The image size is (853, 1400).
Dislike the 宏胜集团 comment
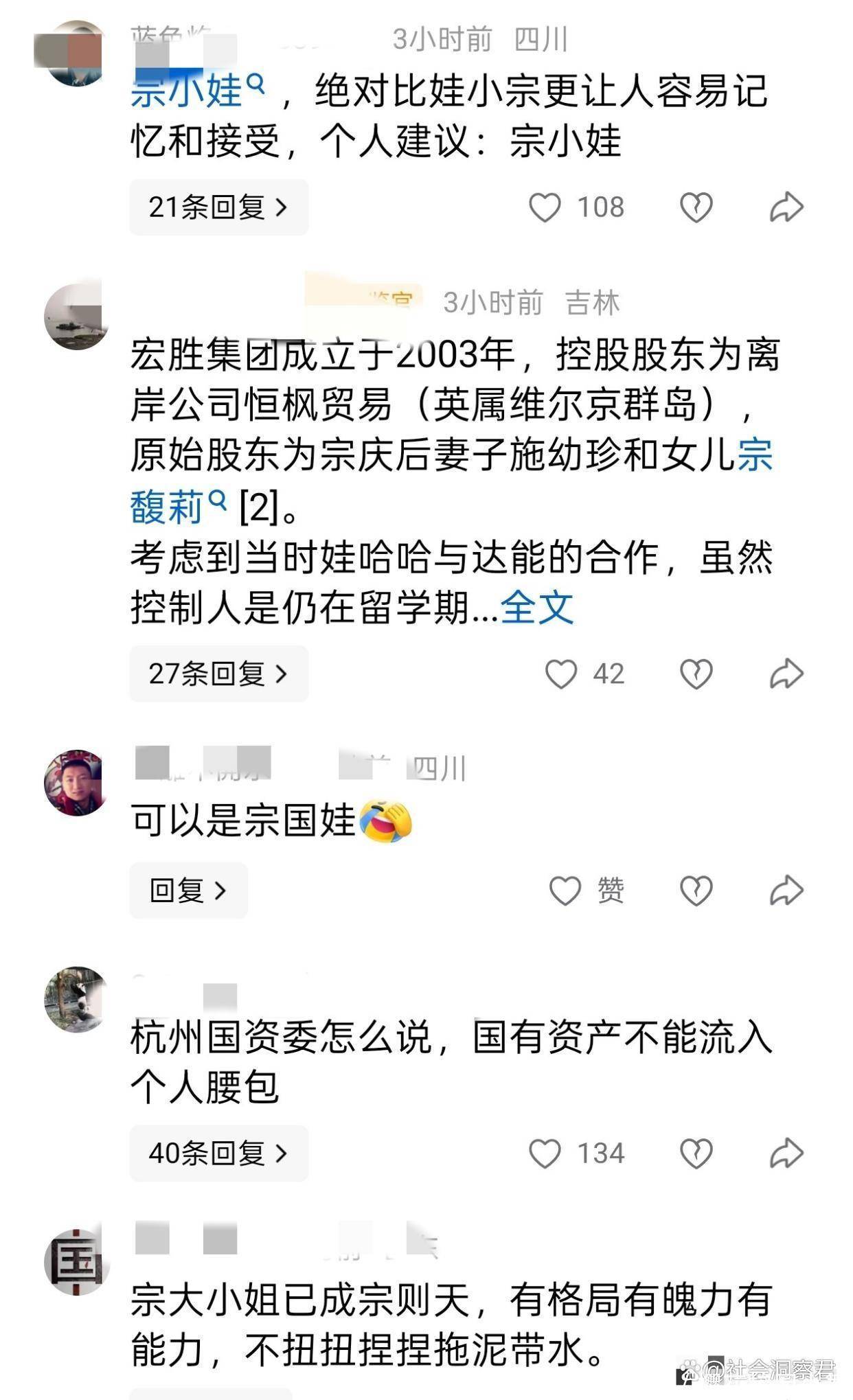click(x=696, y=674)
